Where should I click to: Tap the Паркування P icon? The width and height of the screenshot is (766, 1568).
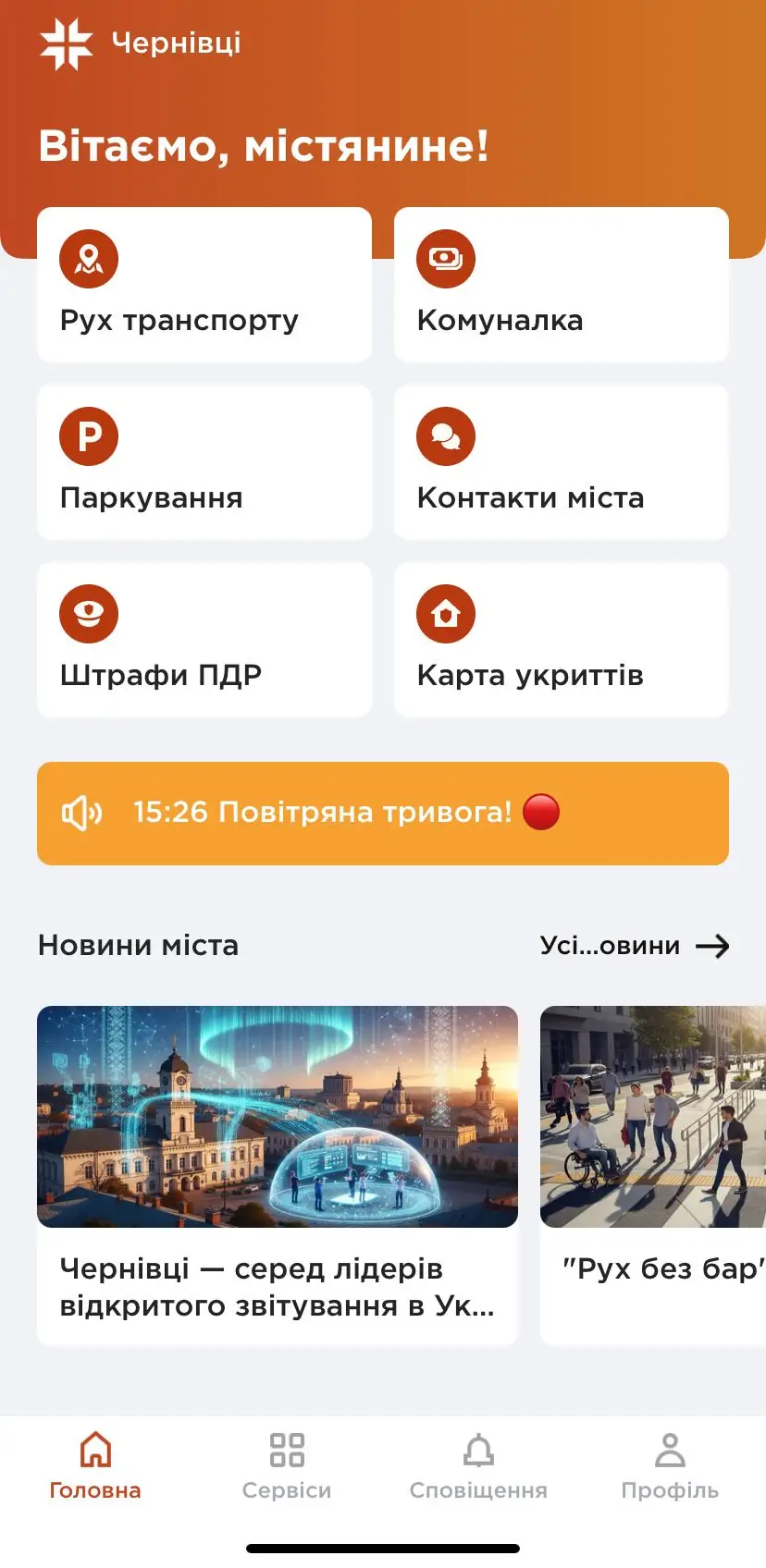[x=88, y=435]
